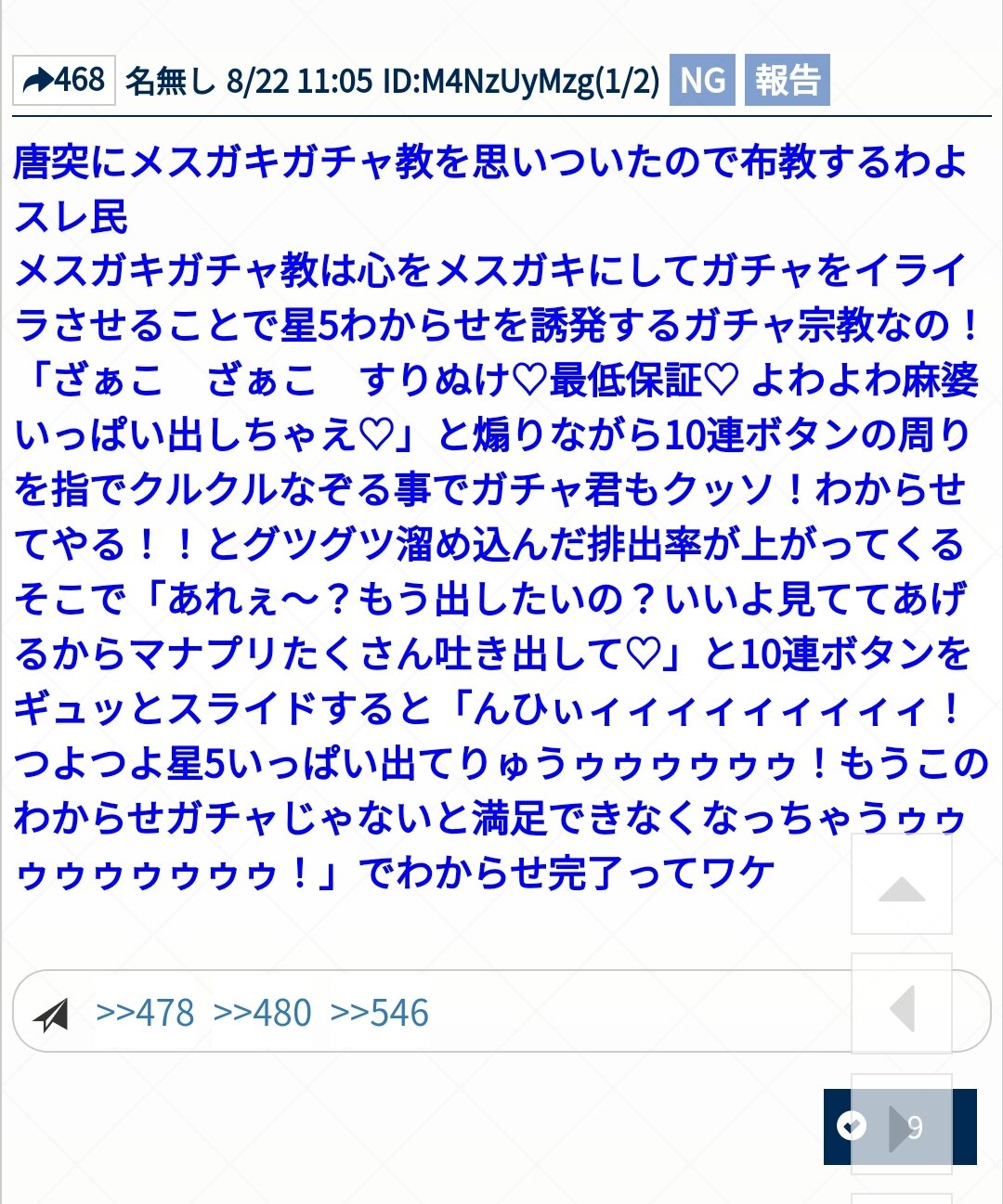Jump to reply >>480
This screenshot has height=1204, width=1003.
(x=262, y=1013)
